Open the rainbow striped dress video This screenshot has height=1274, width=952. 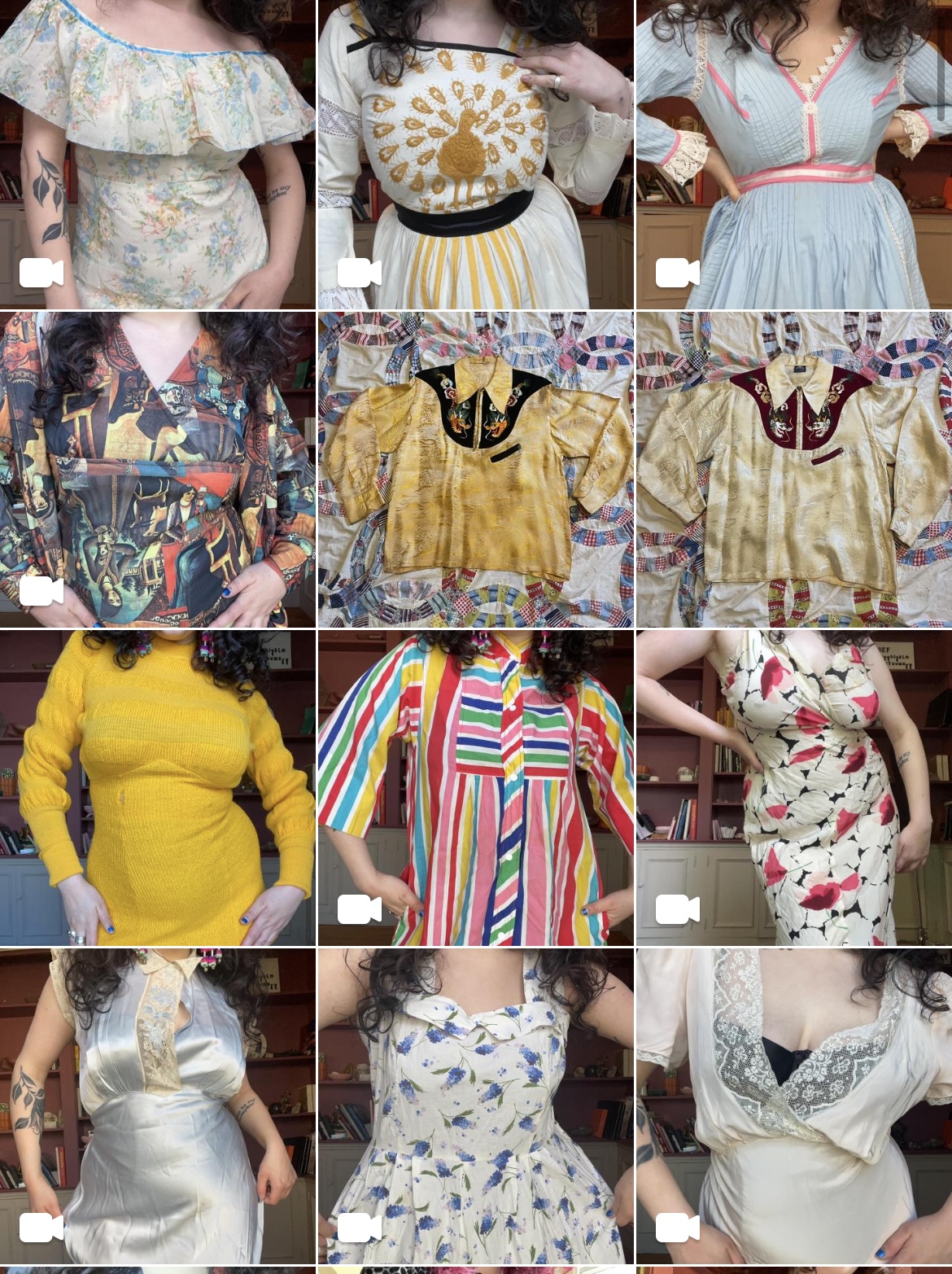tap(475, 787)
